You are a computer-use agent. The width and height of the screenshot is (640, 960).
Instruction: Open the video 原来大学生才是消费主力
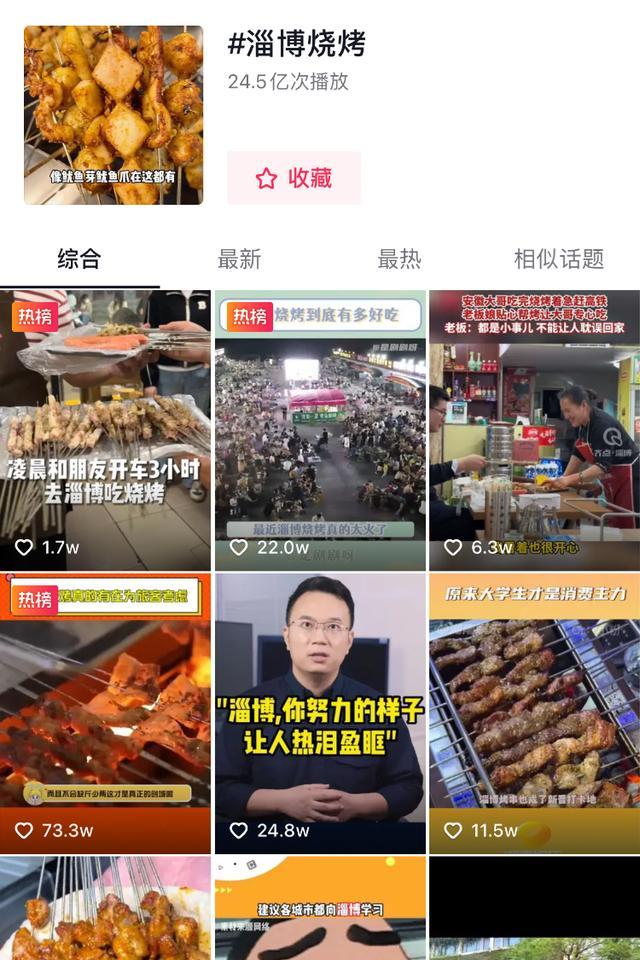tap(534, 712)
